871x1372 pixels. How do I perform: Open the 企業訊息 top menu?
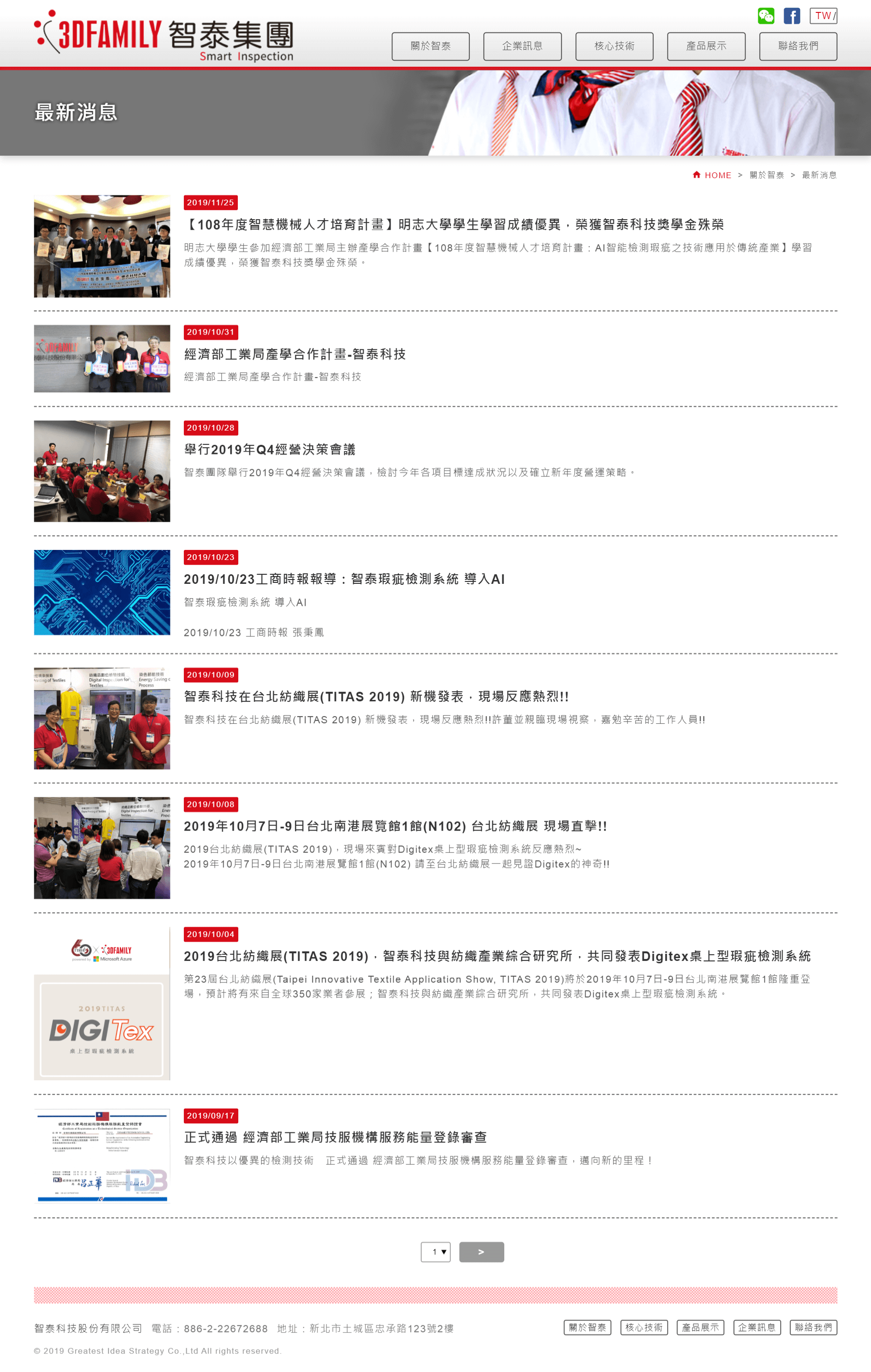click(x=522, y=46)
